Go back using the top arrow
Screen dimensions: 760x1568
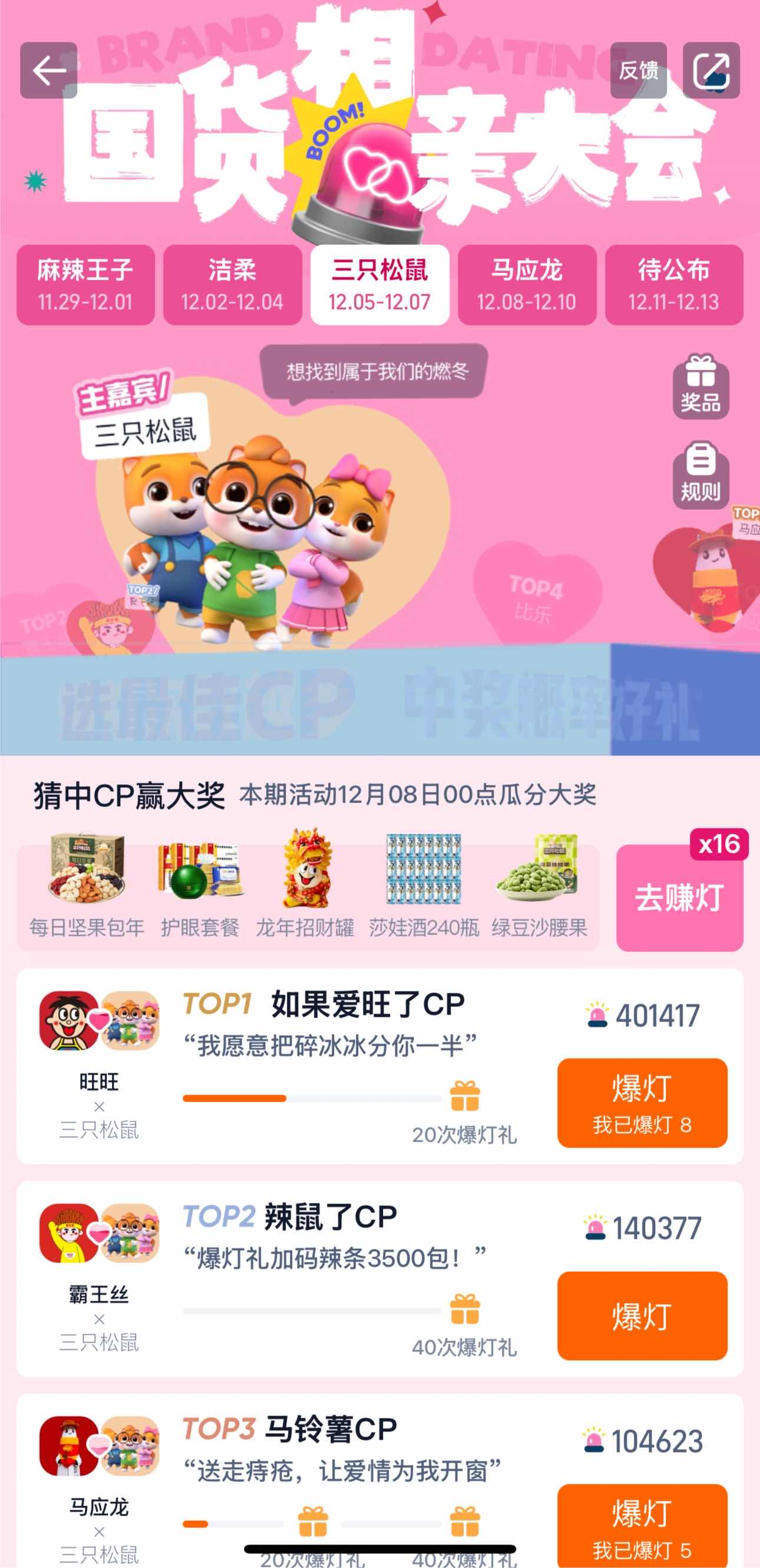[49, 71]
